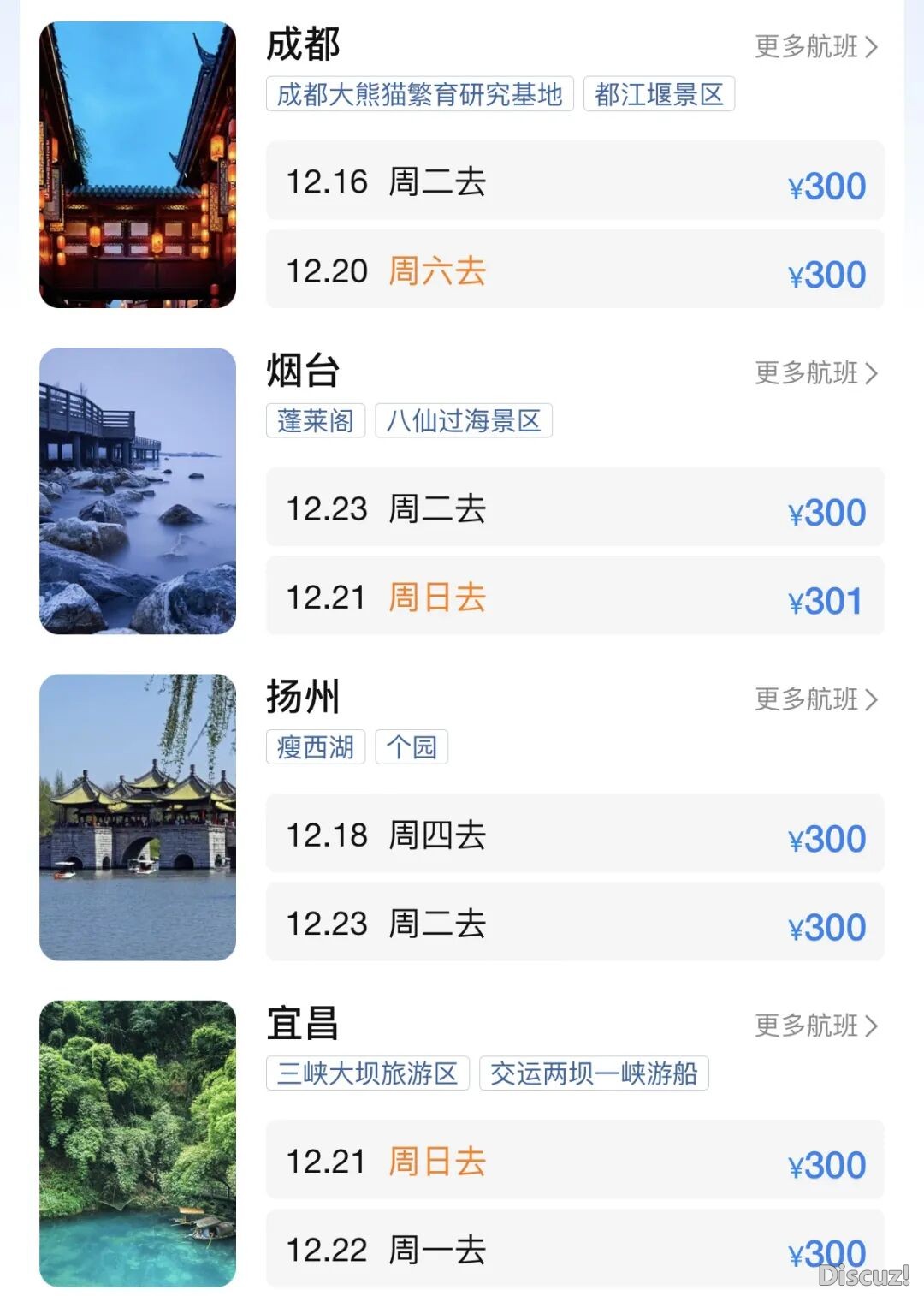Screen dimensions: 924x1296
Task: Select the 12.23 周二去 flight to 烟台
Action: pos(575,508)
